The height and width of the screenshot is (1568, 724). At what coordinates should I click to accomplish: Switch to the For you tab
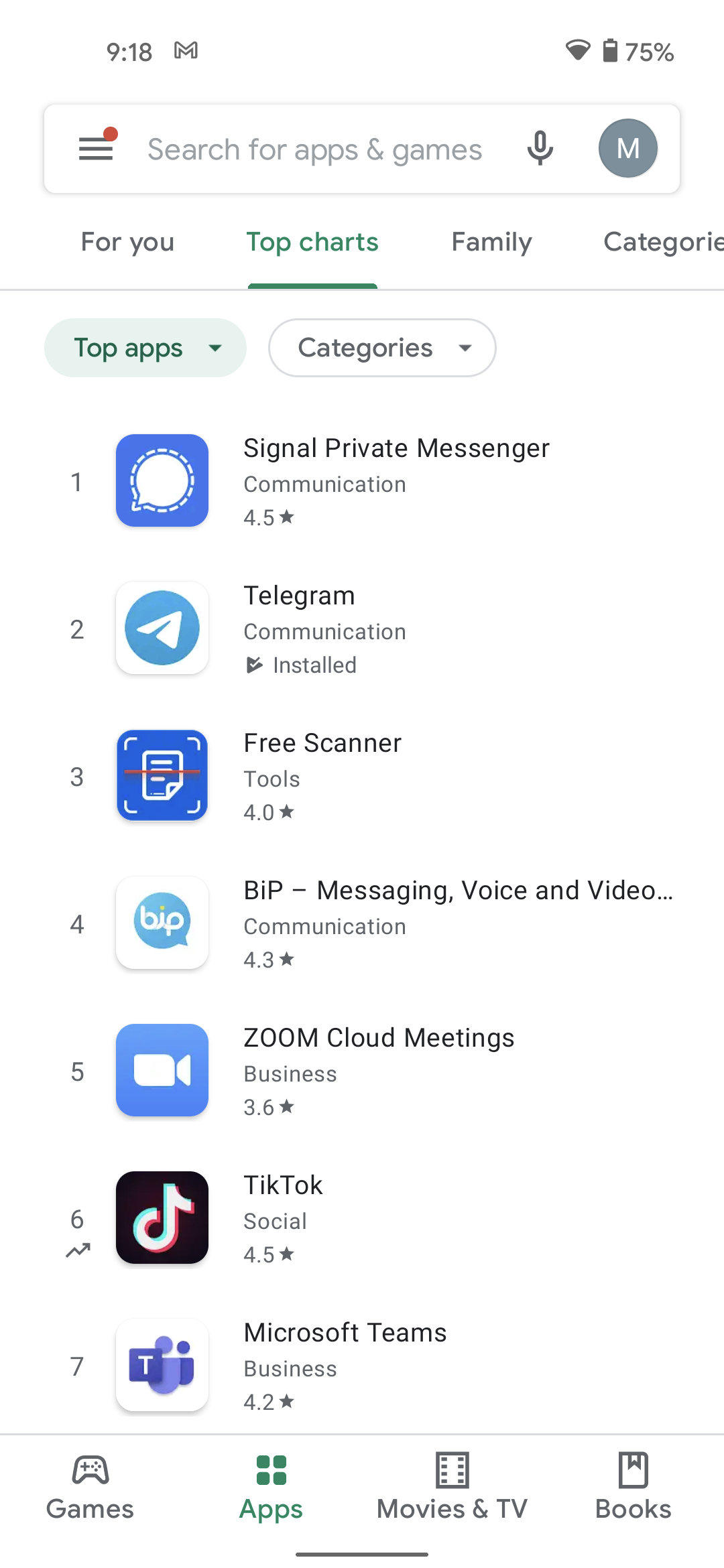127,242
